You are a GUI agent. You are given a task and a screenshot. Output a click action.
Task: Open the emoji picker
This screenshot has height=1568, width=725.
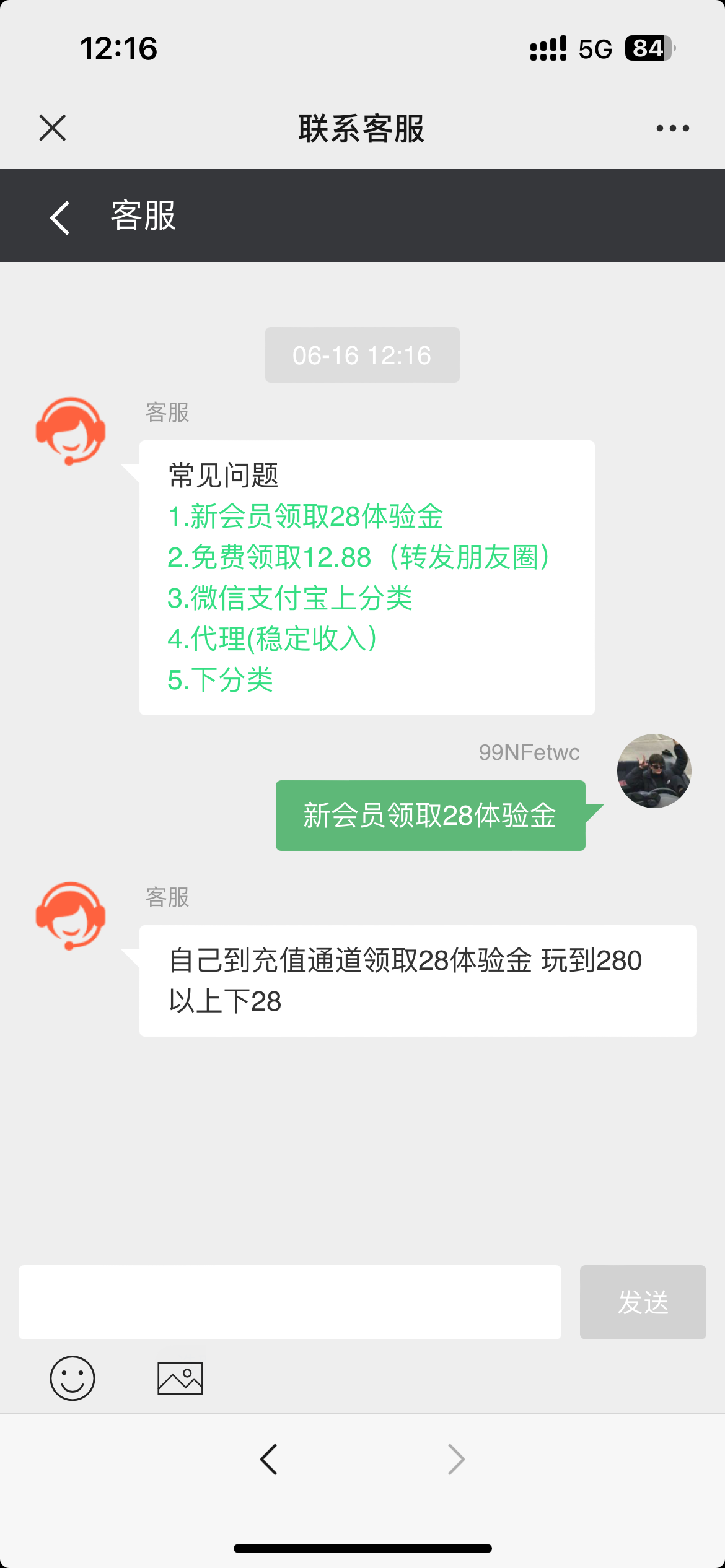(x=72, y=1378)
